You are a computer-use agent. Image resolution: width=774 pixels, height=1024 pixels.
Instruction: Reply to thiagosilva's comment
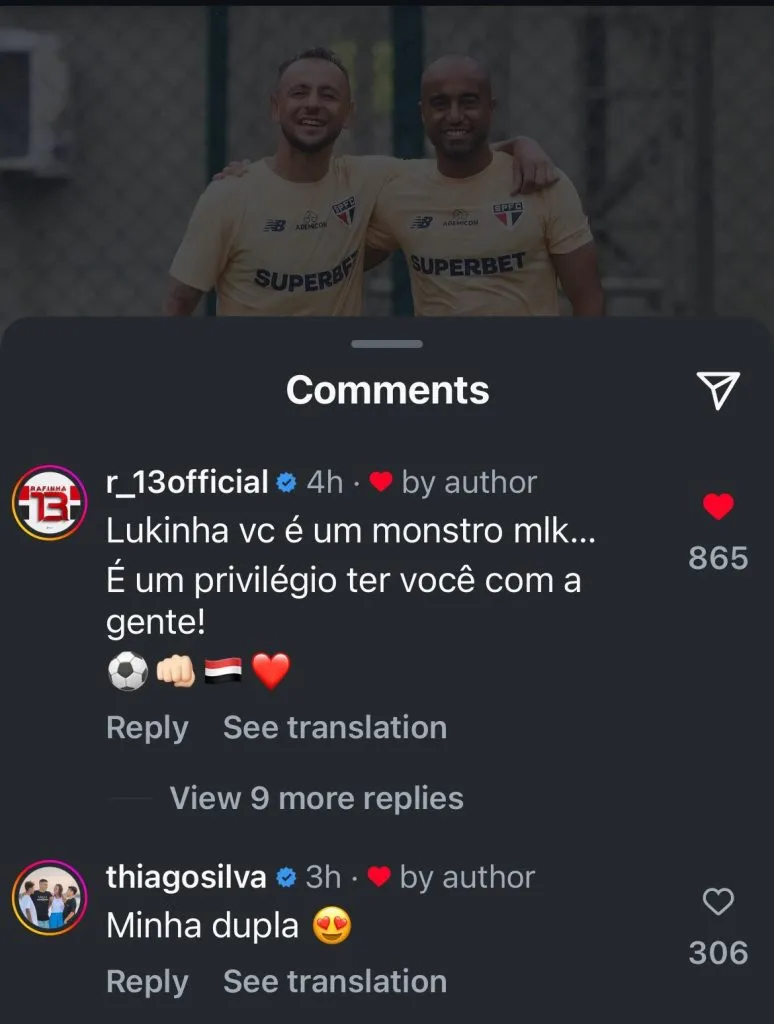147,982
